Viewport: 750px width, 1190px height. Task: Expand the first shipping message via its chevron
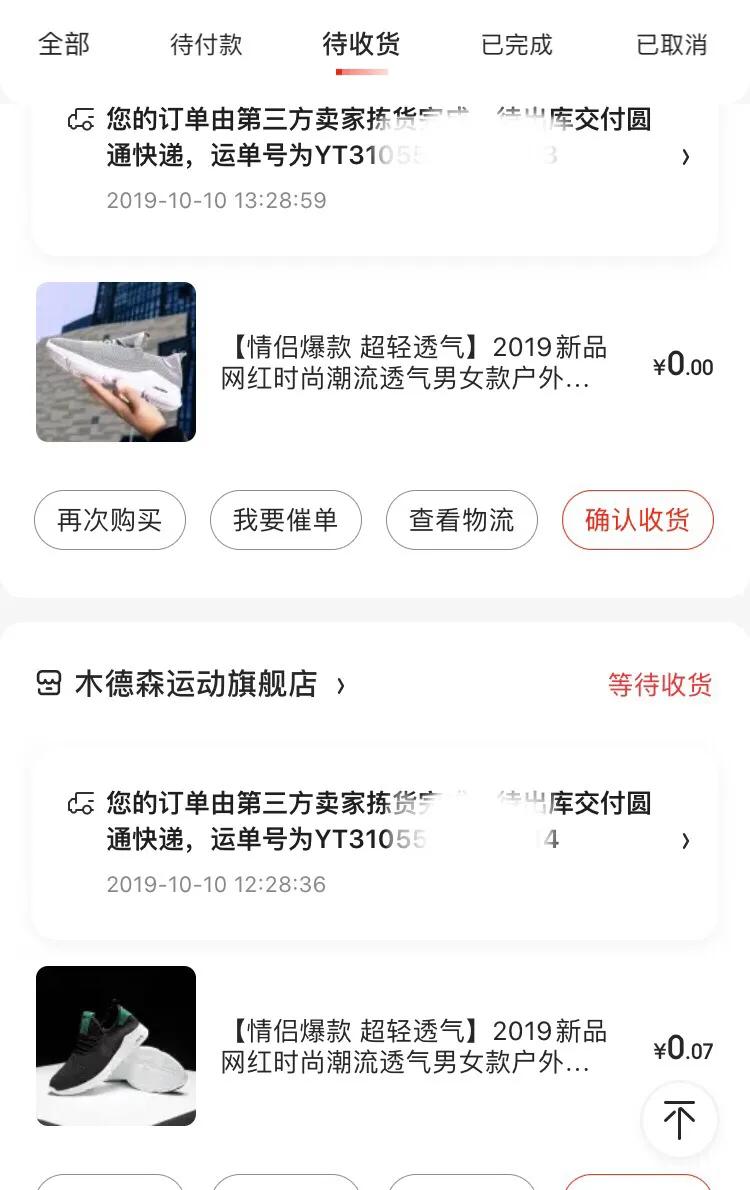pos(685,158)
